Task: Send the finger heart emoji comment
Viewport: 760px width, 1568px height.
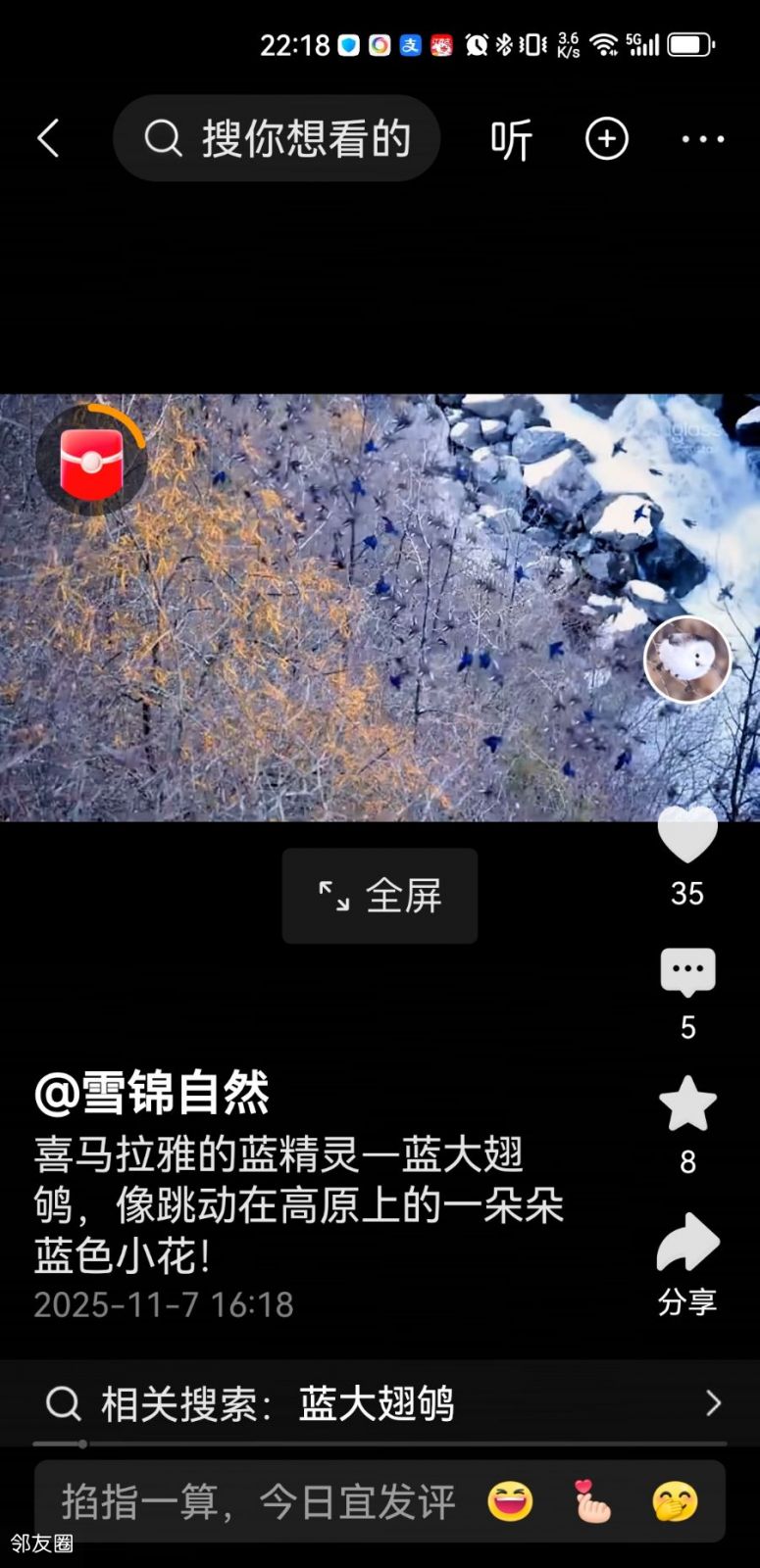Action: 591,1501
